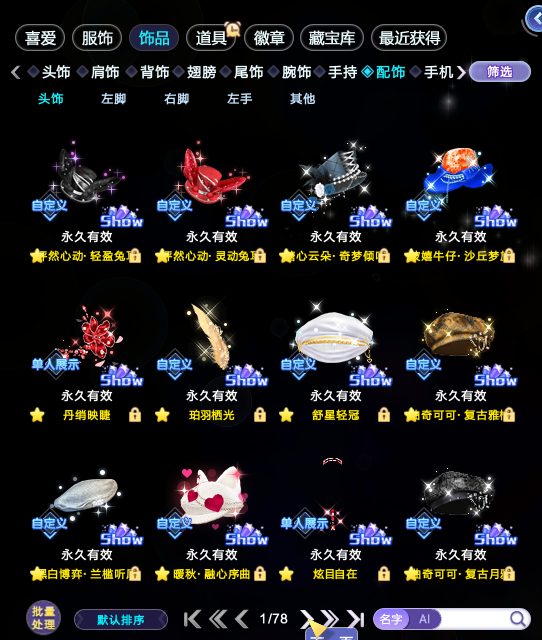Switch to the 徽章 tab

tap(269, 38)
